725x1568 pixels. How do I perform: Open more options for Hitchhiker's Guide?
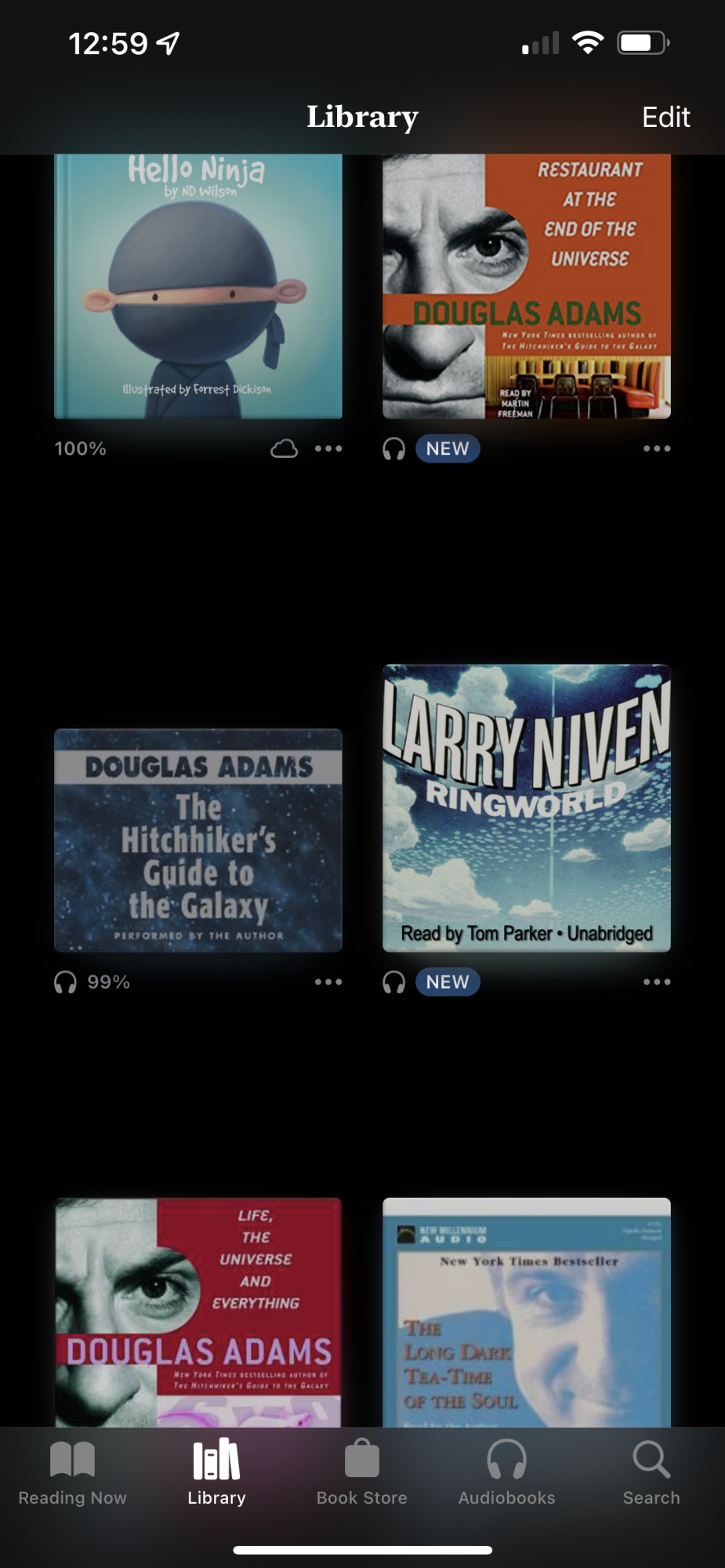tap(328, 982)
